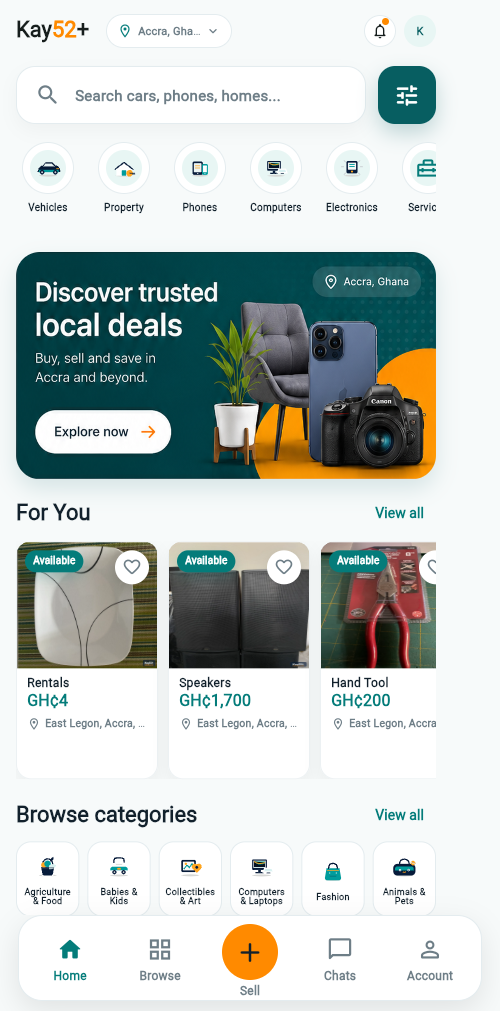
Task: Switch to the Browse tab
Action: (x=160, y=960)
